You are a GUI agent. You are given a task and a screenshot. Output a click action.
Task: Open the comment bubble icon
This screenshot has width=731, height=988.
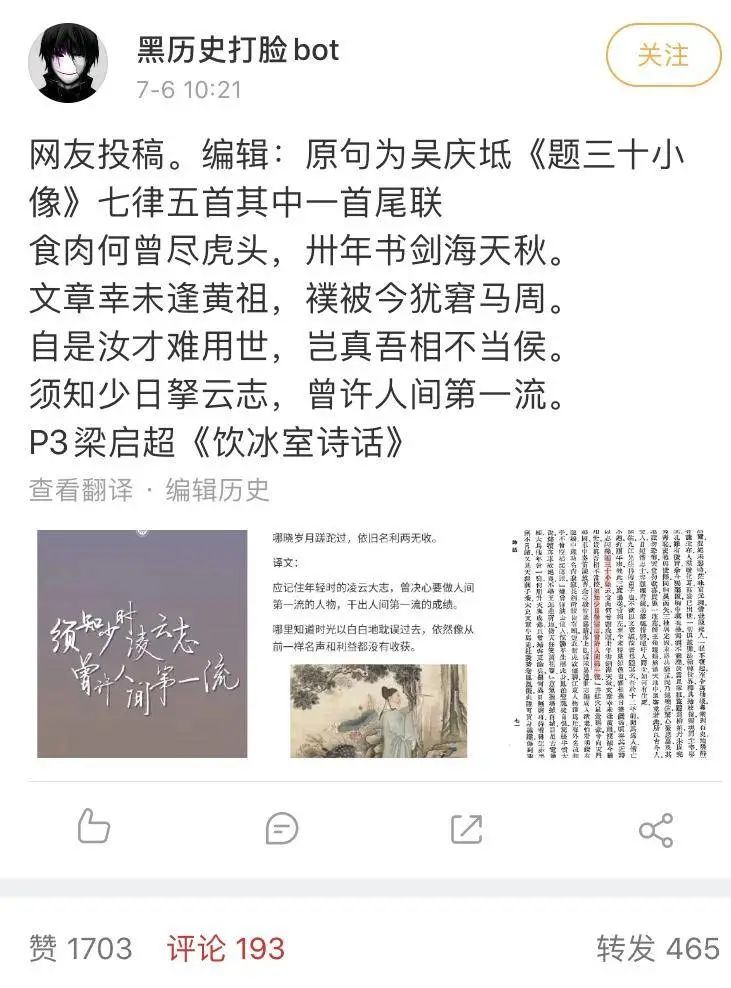point(282,827)
